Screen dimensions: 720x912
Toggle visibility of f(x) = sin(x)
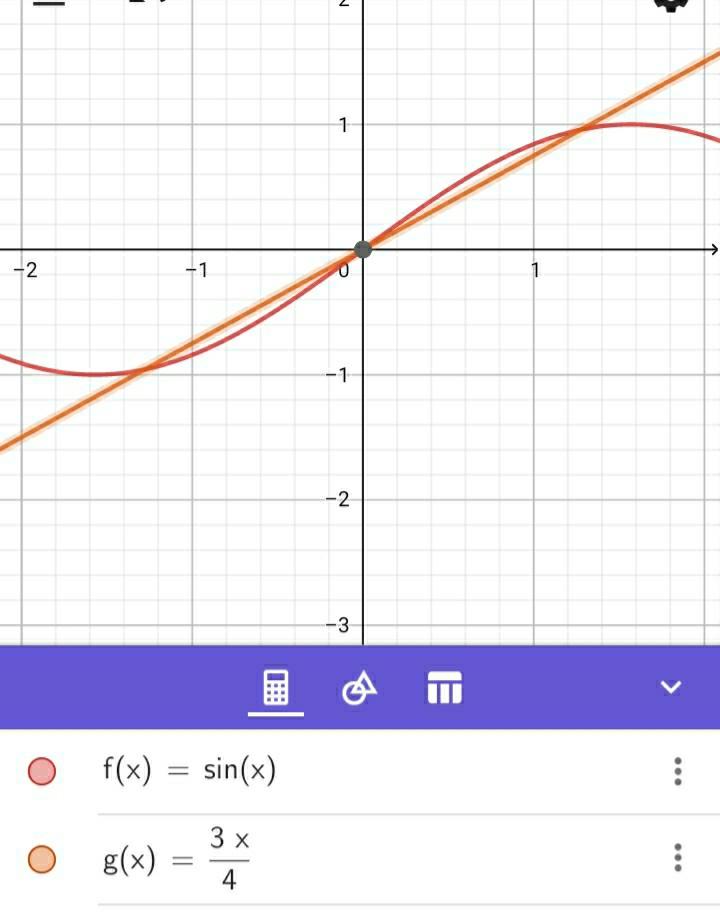tap(42, 771)
